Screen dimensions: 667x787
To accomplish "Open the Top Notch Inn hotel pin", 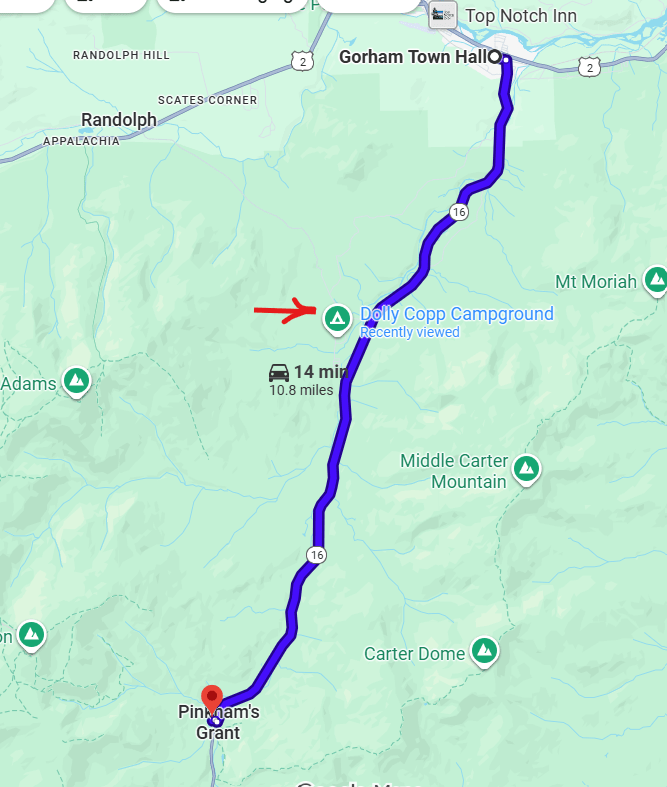I will pyautogui.click(x=442, y=15).
